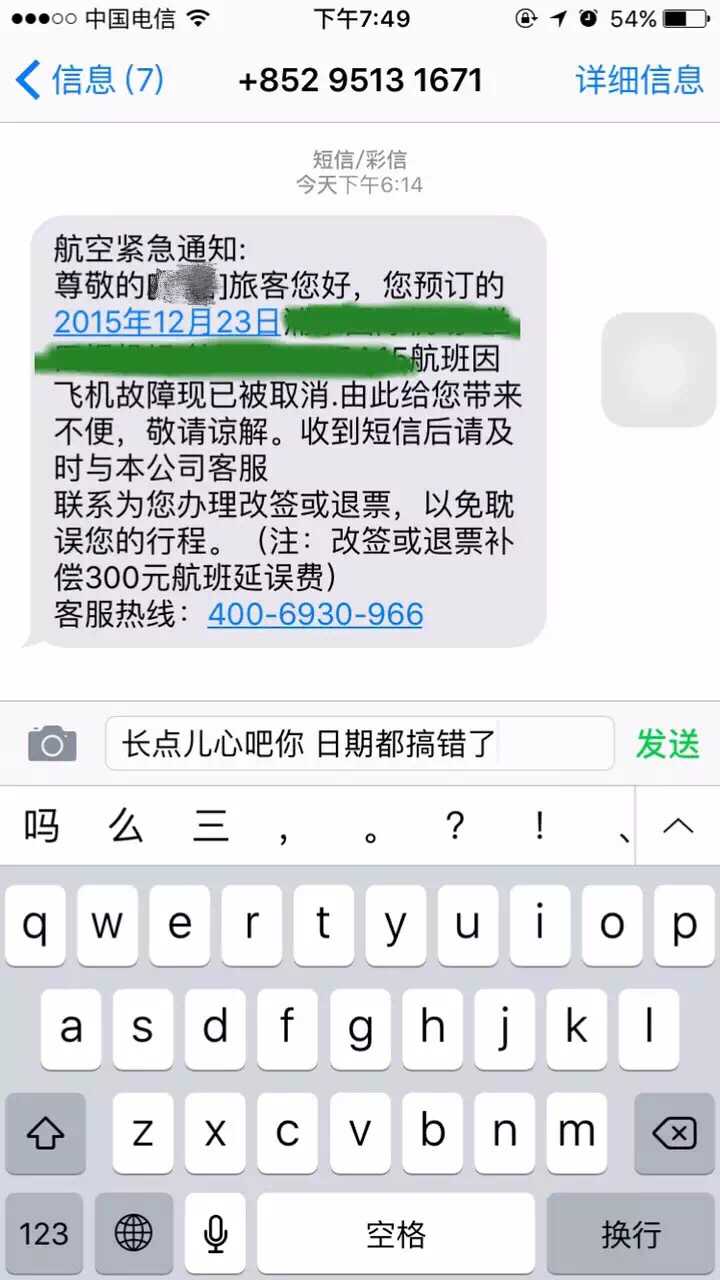Select the 么 suggestion candidate
The image size is (720, 1280).
pos(127,827)
